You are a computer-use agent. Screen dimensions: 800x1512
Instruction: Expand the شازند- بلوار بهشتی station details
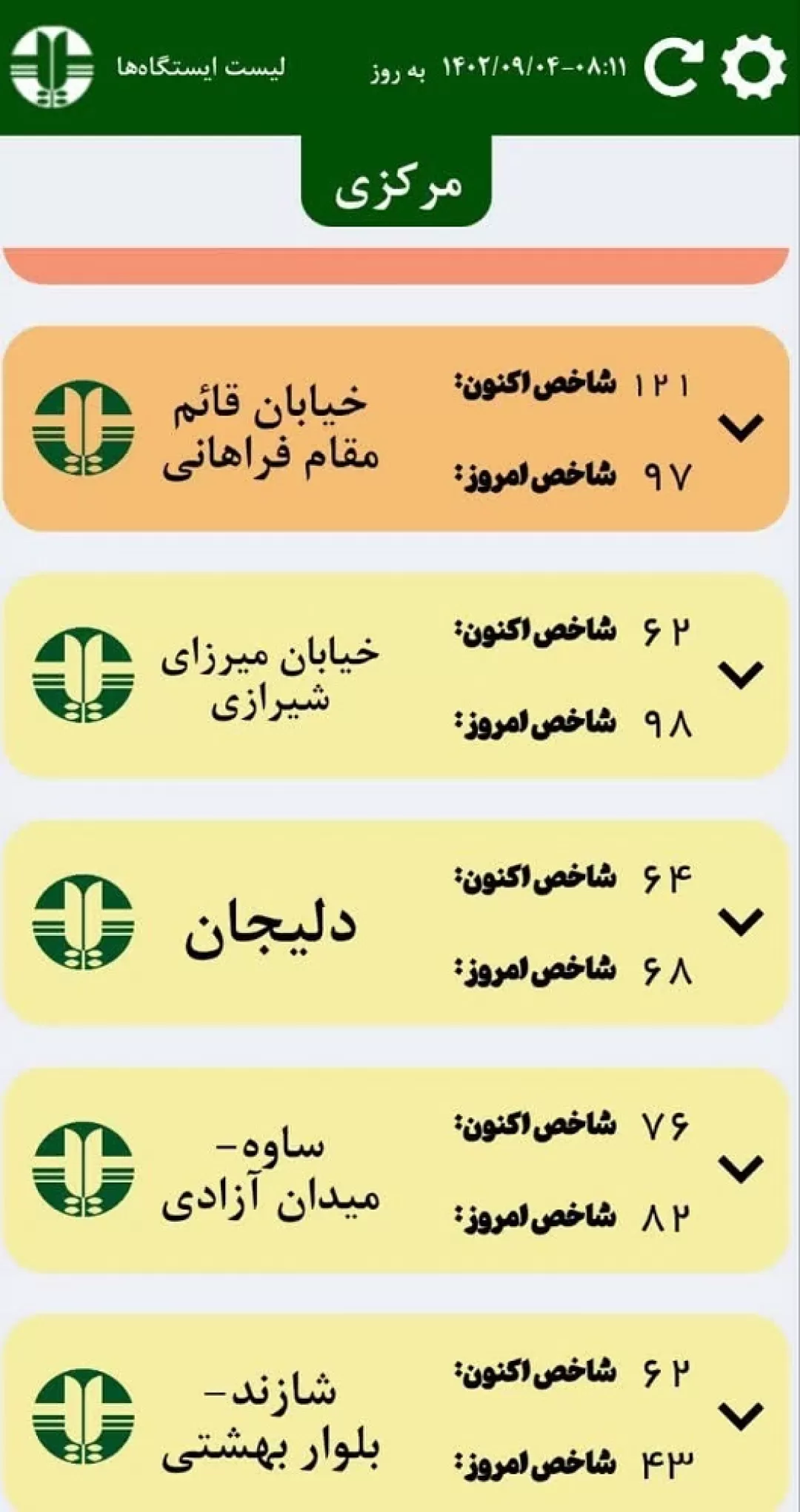[741, 1416]
